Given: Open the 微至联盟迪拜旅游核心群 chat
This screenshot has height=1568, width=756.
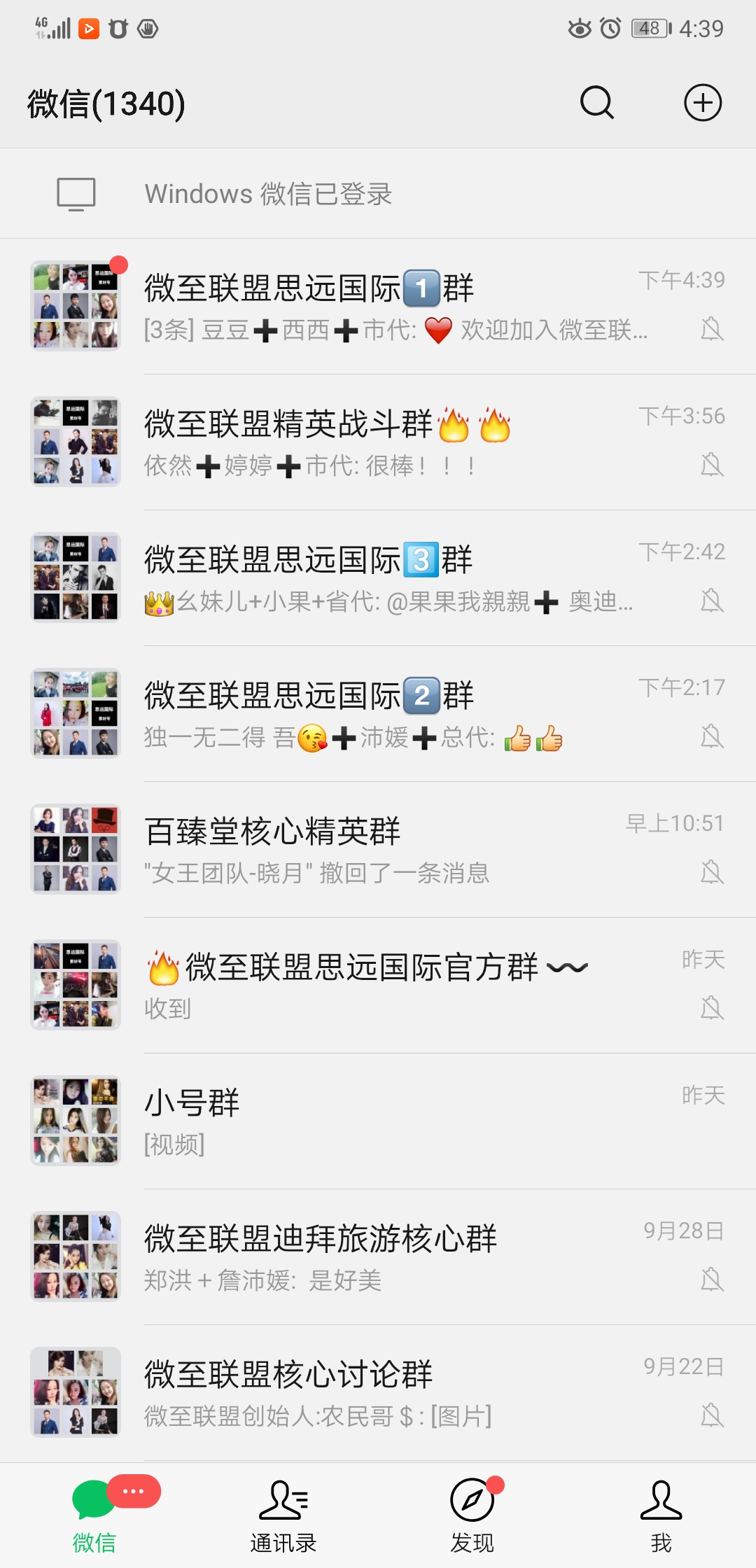Looking at the screenshot, I should 378,1257.
